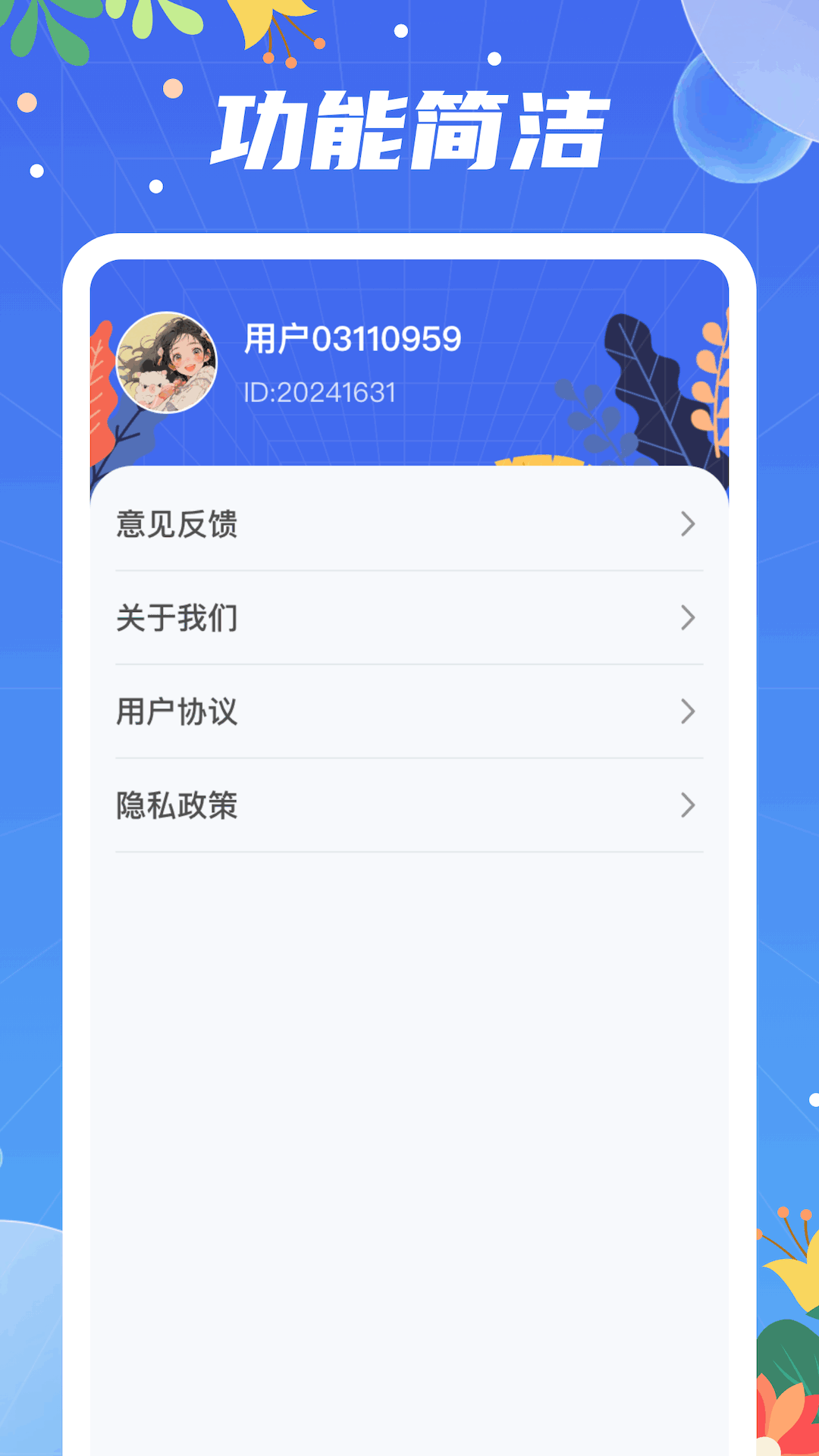The image size is (819, 1456).
Task: Open the 意见反馈 feedback page
Action: pos(176,525)
